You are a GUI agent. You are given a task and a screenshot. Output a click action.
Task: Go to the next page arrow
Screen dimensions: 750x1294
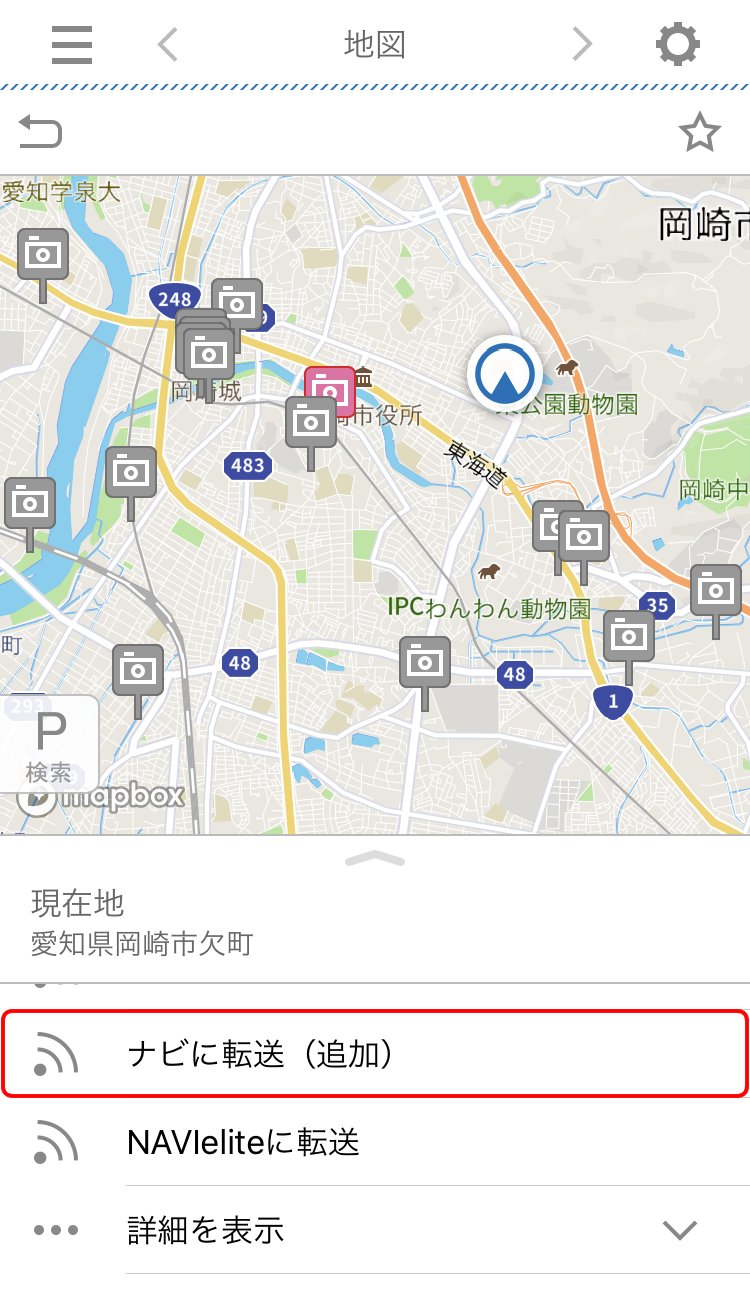click(x=582, y=44)
